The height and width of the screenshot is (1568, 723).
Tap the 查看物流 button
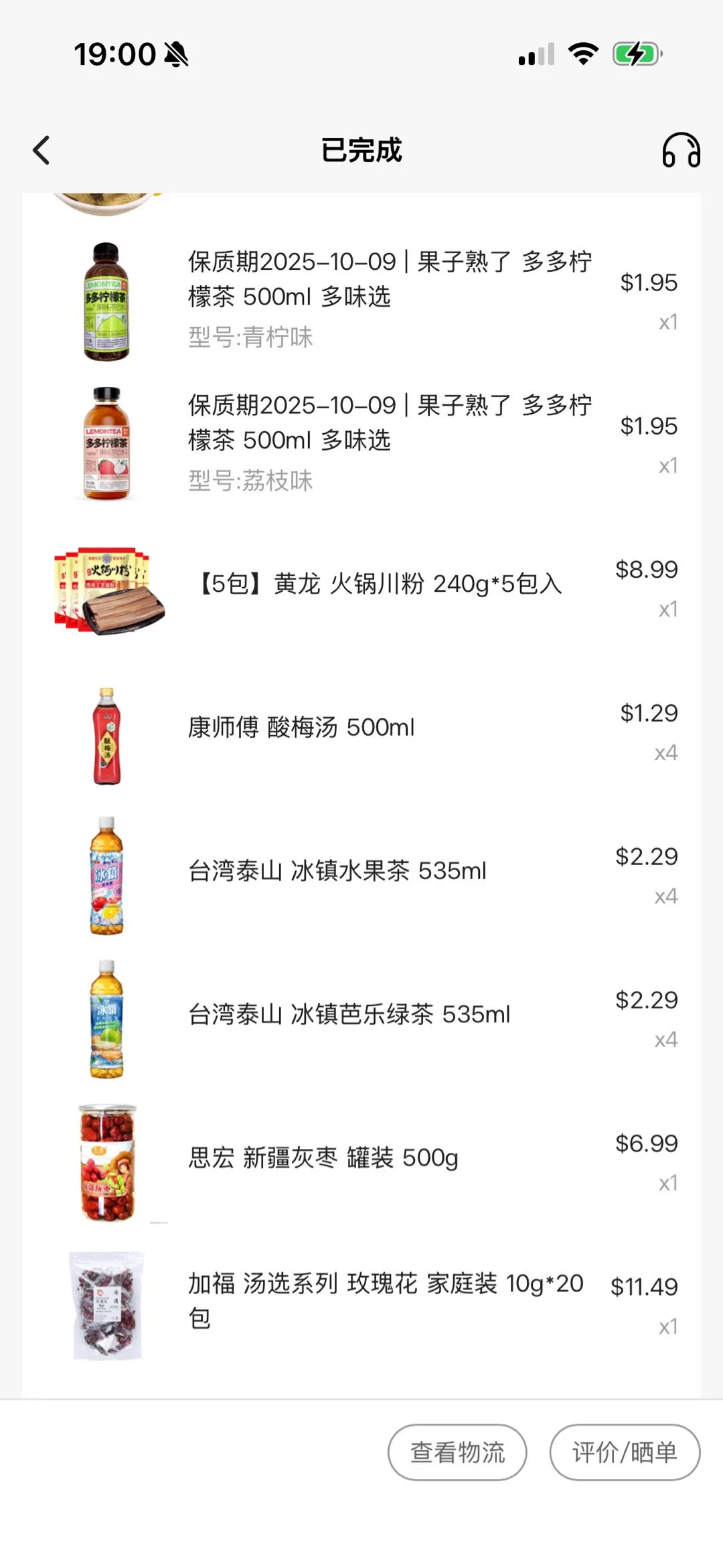pos(457,1452)
